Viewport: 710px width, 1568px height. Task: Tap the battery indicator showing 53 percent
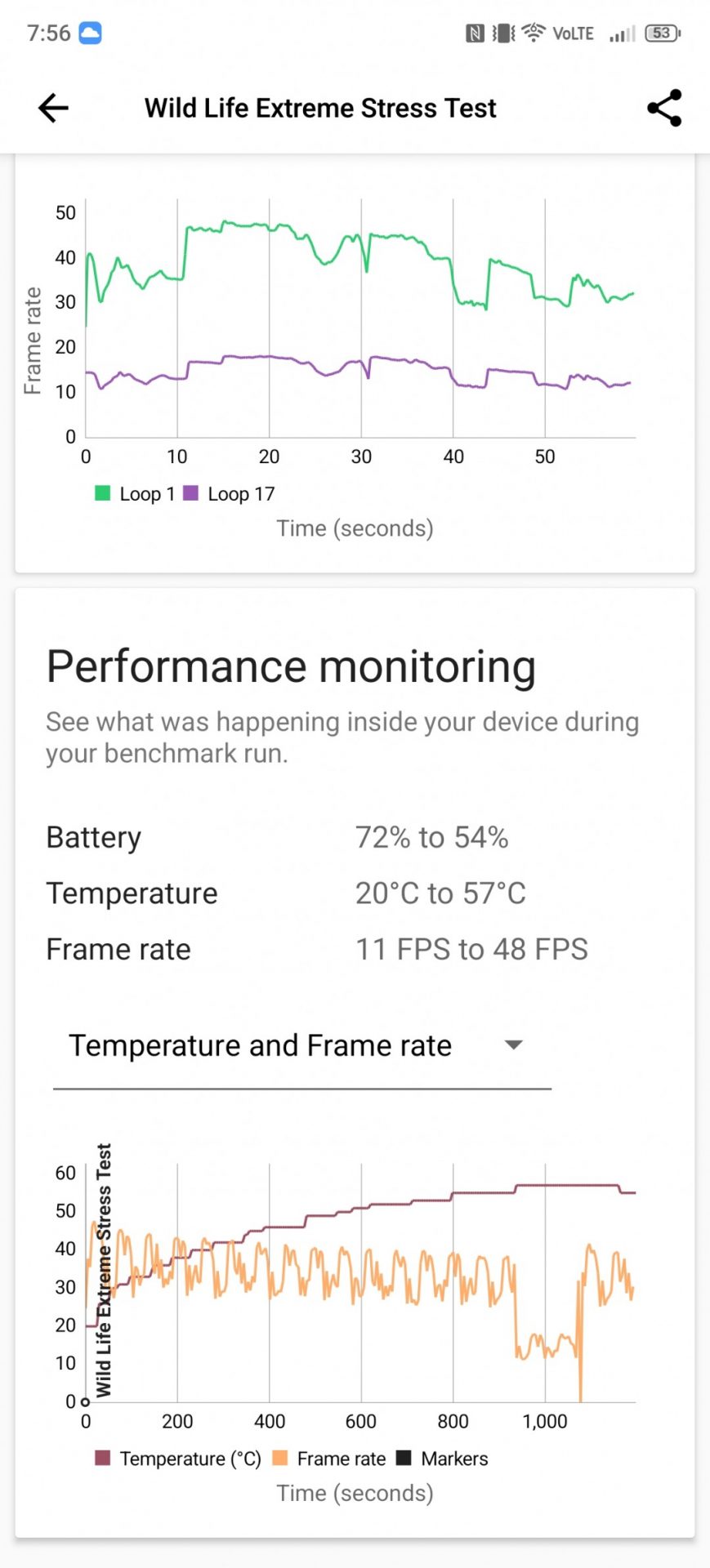click(x=659, y=33)
